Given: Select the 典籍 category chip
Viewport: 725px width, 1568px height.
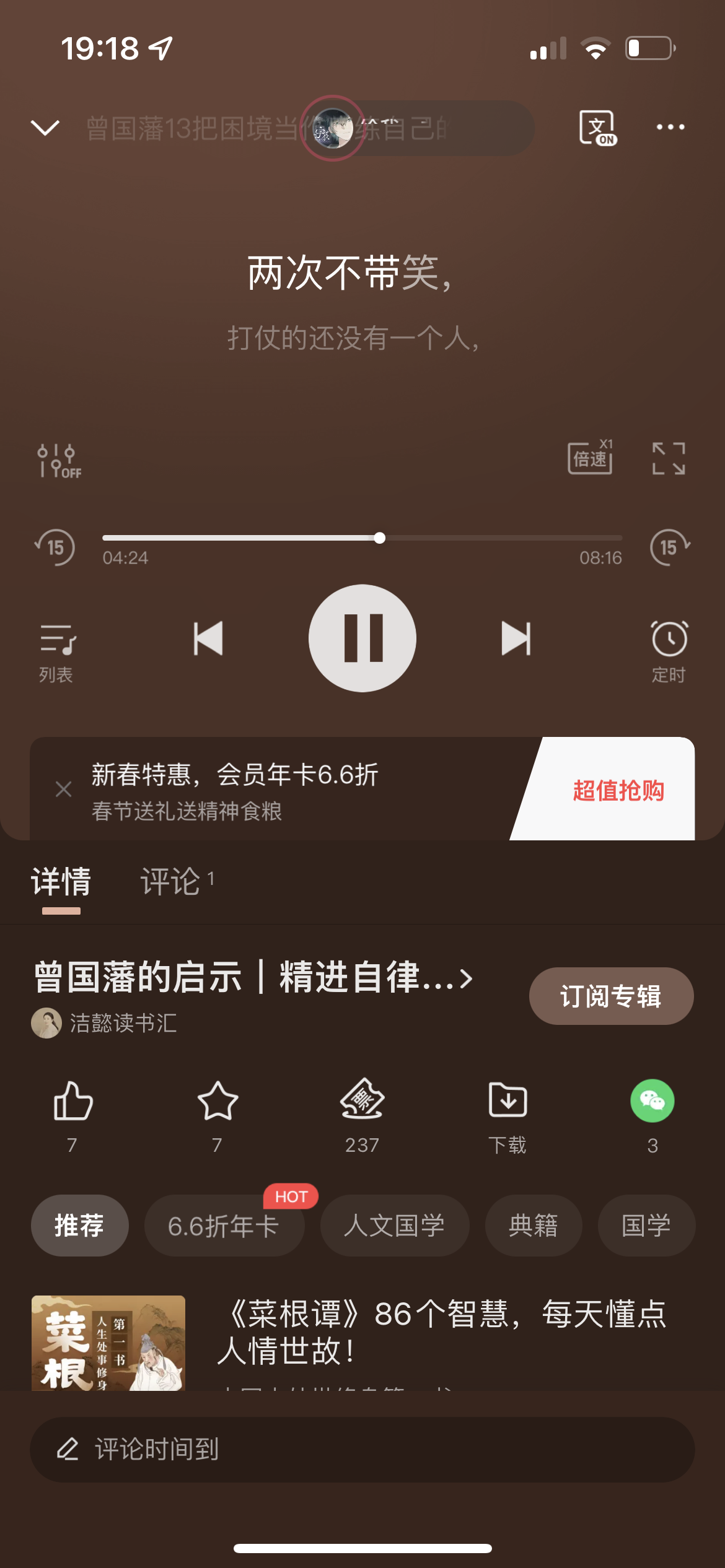Looking at the screenshot, I should pyautogui.click(x=534, y=1226).
